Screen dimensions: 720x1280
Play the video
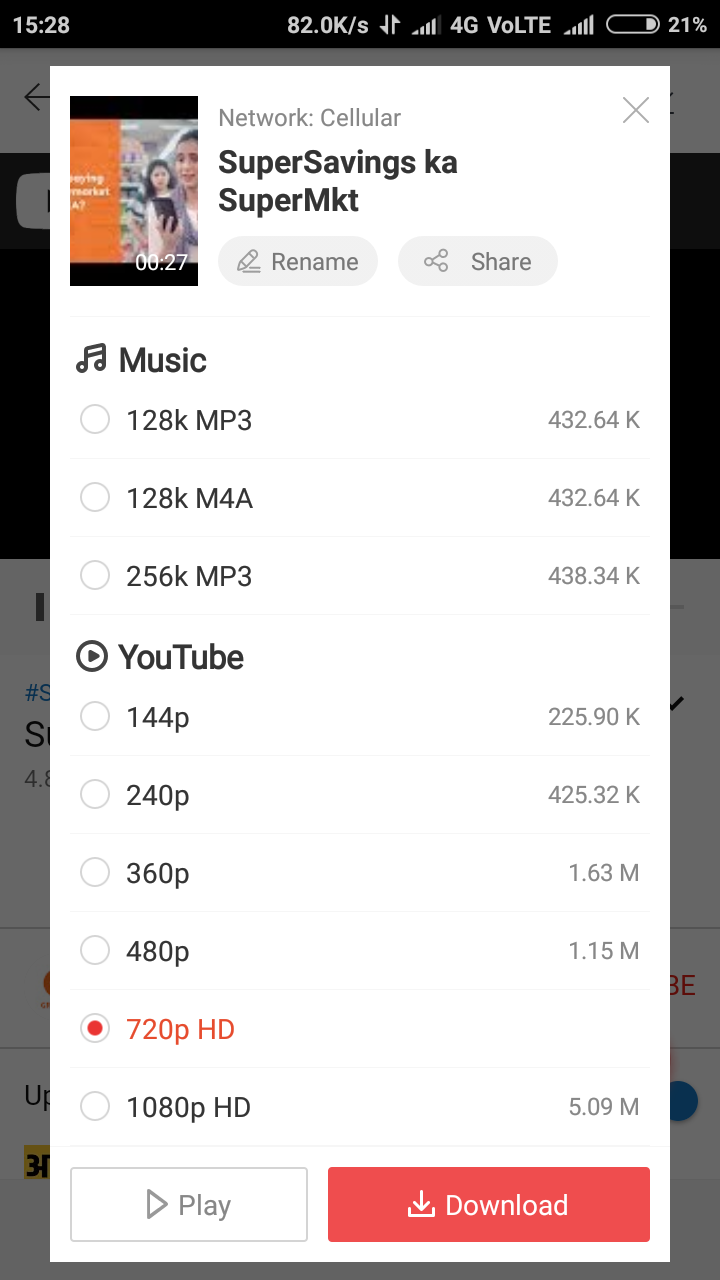pyautogui.click(x=189, y=1205)
